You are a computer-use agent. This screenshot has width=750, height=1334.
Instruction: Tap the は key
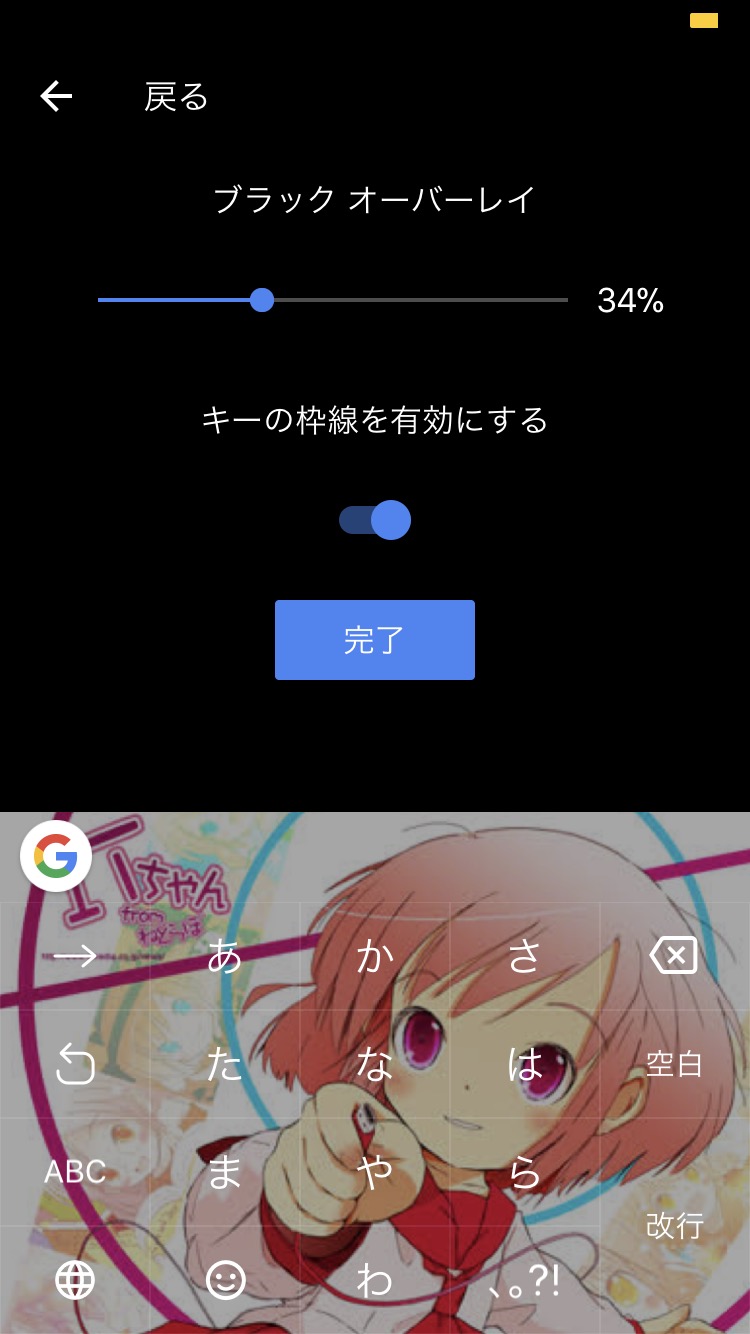point(525,1065)
